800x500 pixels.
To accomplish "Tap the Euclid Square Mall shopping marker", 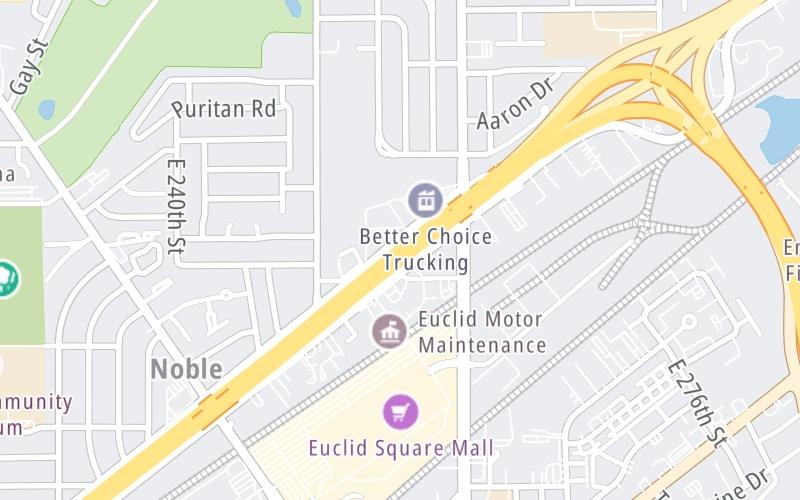I will 400,411.
